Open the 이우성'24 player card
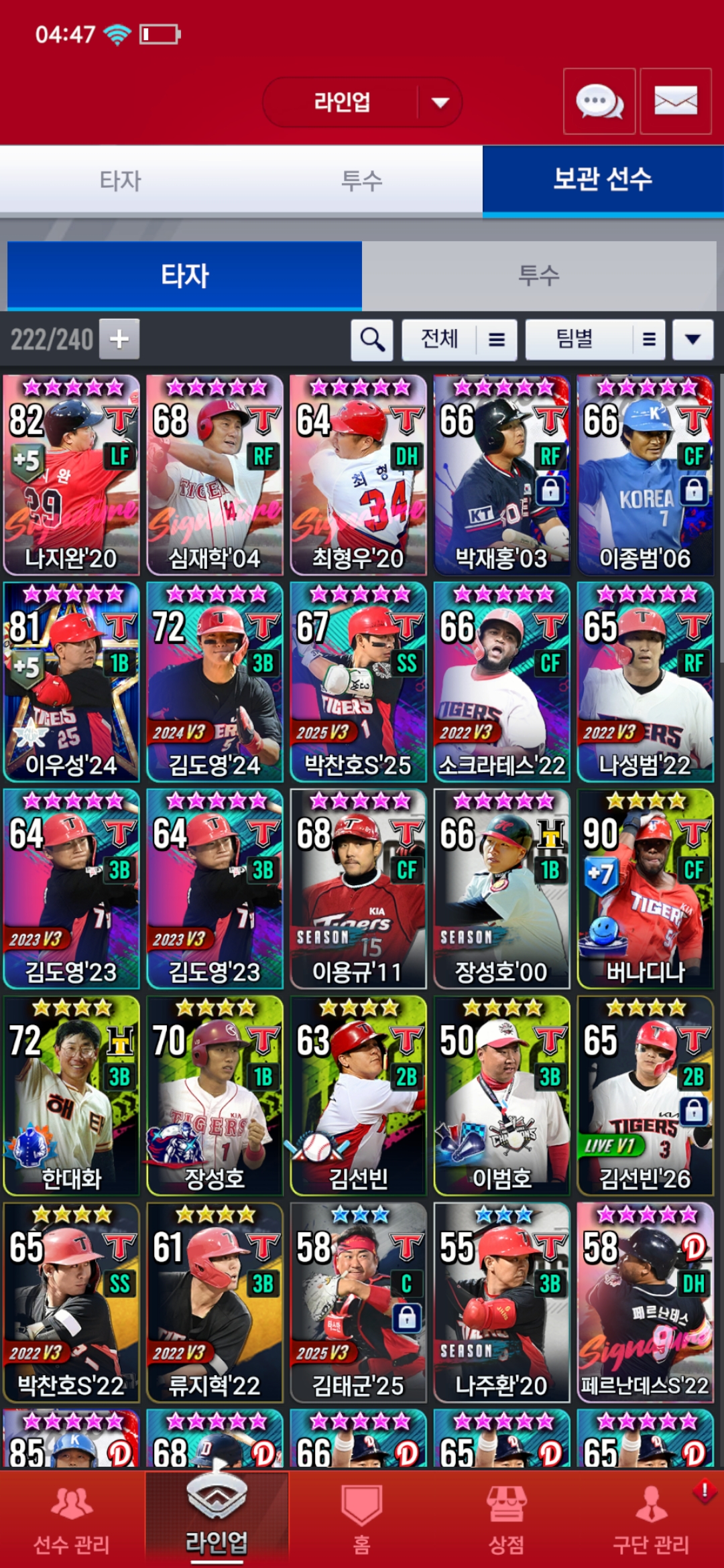The width and height of the screenshot is (724, 1568). coord(72,682)
